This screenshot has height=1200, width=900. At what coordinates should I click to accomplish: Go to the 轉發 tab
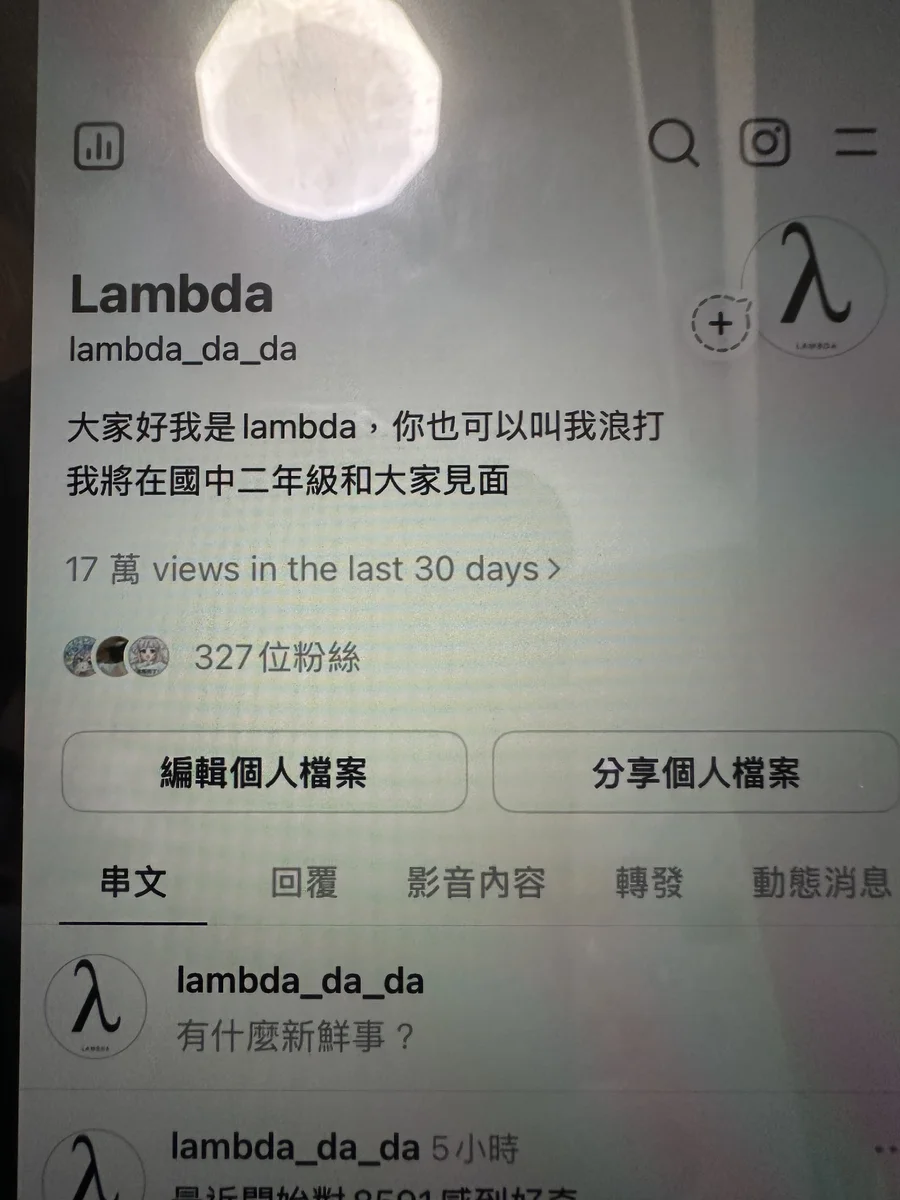coord(649,883)
